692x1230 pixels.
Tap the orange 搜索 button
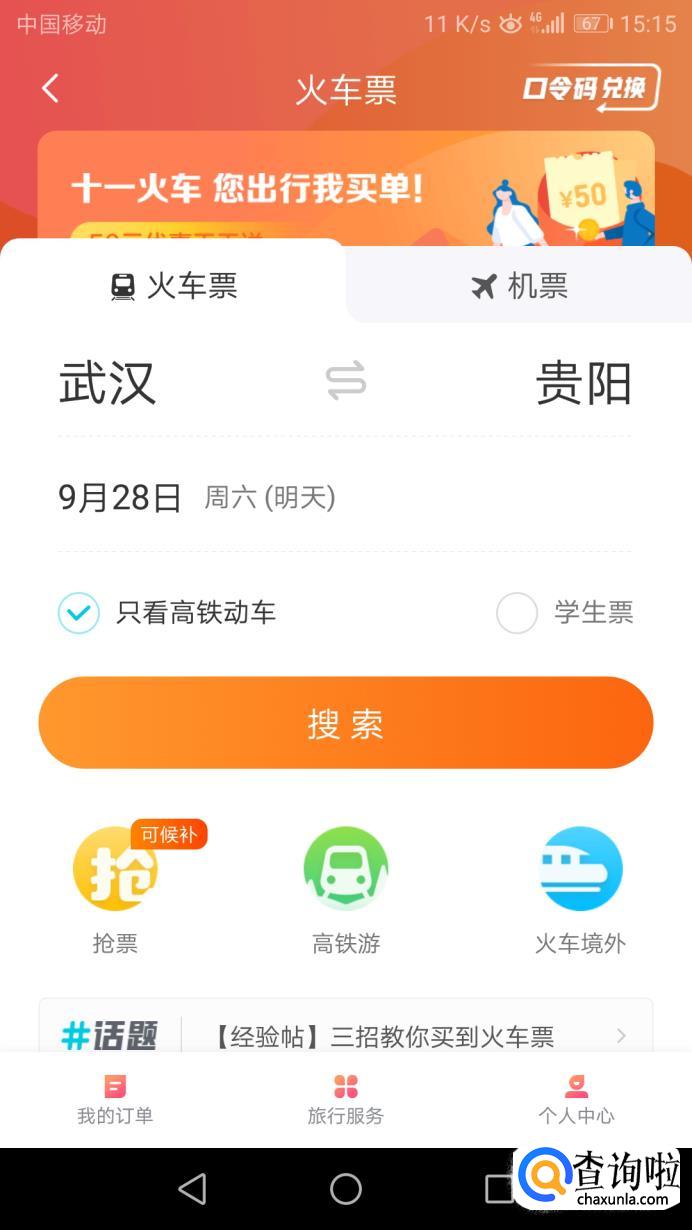346,723
